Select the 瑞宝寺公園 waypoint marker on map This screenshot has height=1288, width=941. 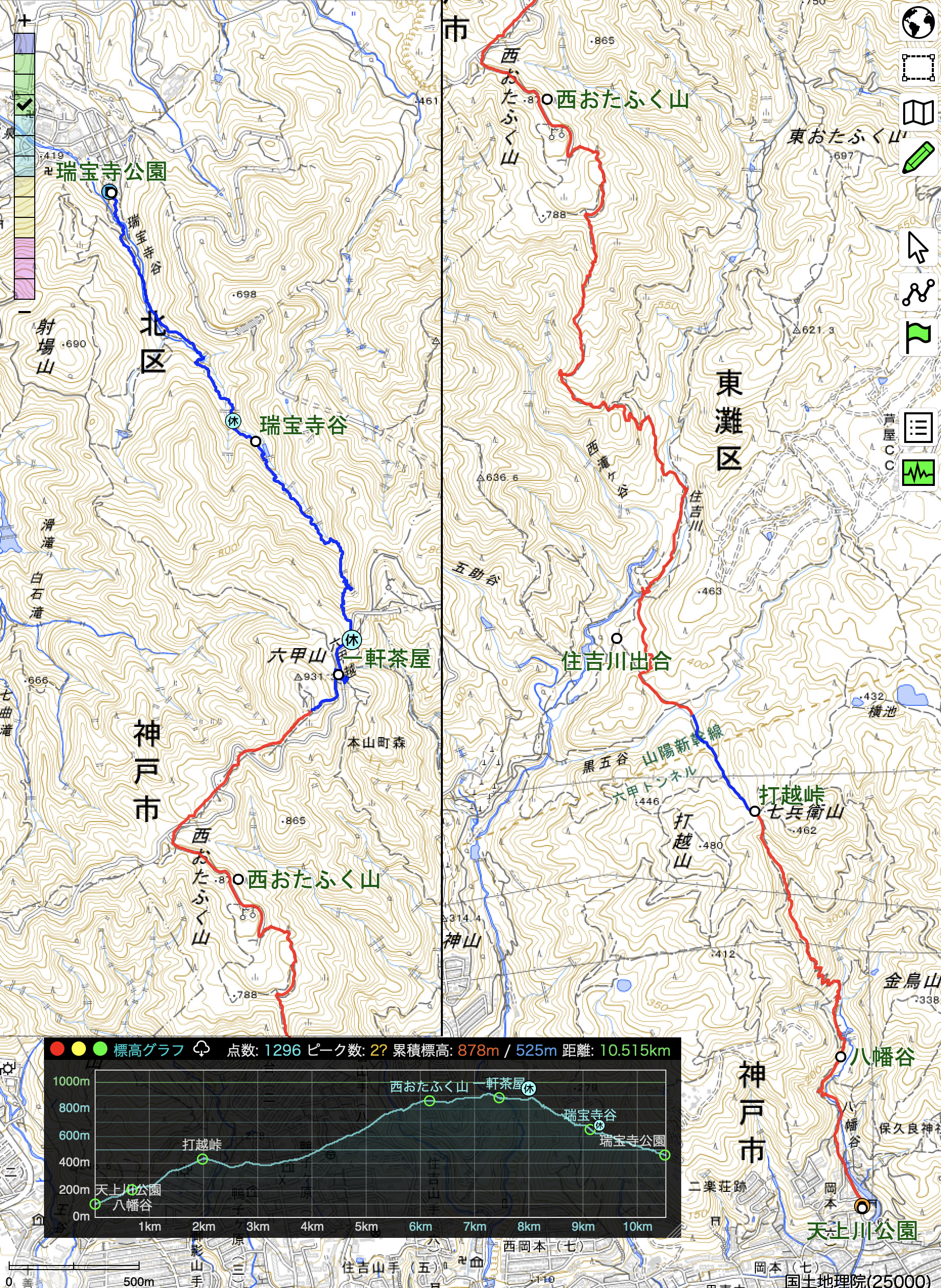point(111,193)
